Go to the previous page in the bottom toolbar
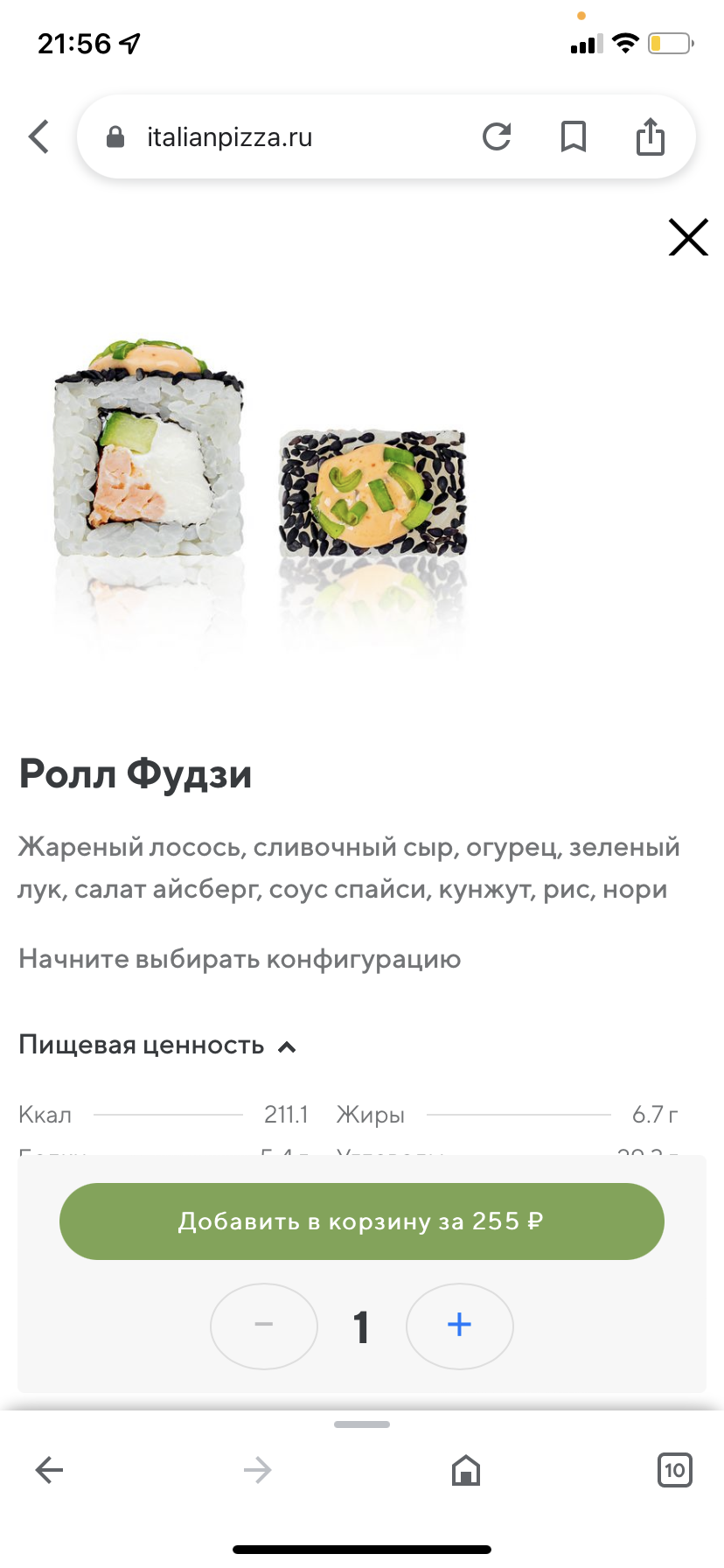724x1568 pixels. pos(50,1470)
